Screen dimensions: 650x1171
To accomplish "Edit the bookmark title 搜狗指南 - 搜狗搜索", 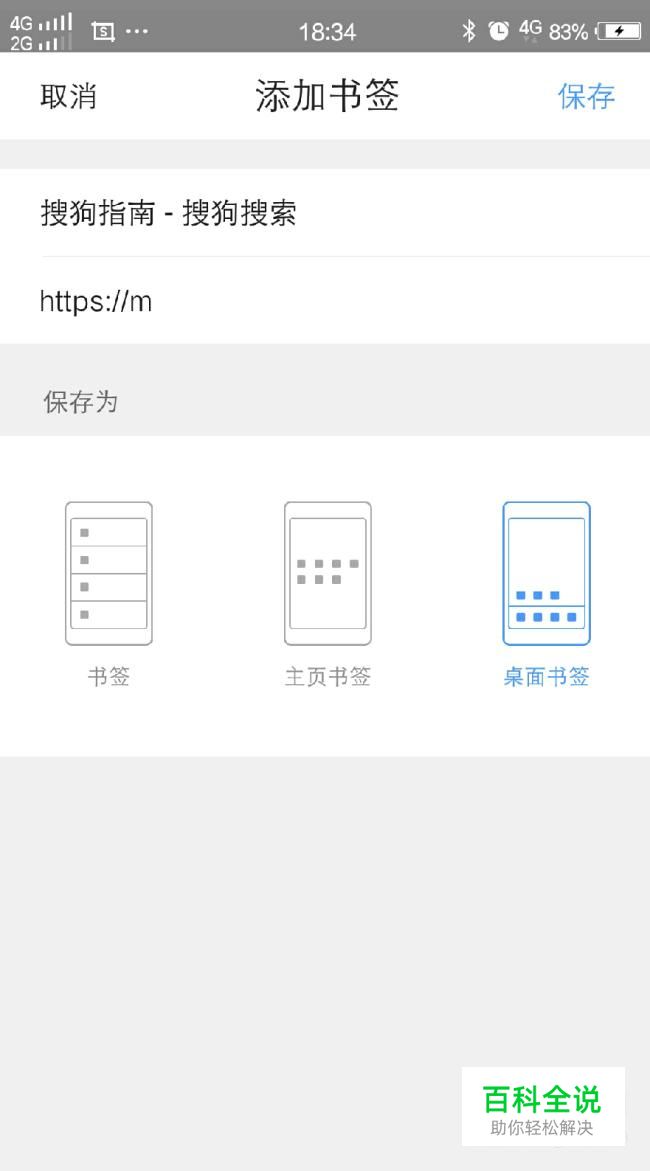I will coord(325,213).
